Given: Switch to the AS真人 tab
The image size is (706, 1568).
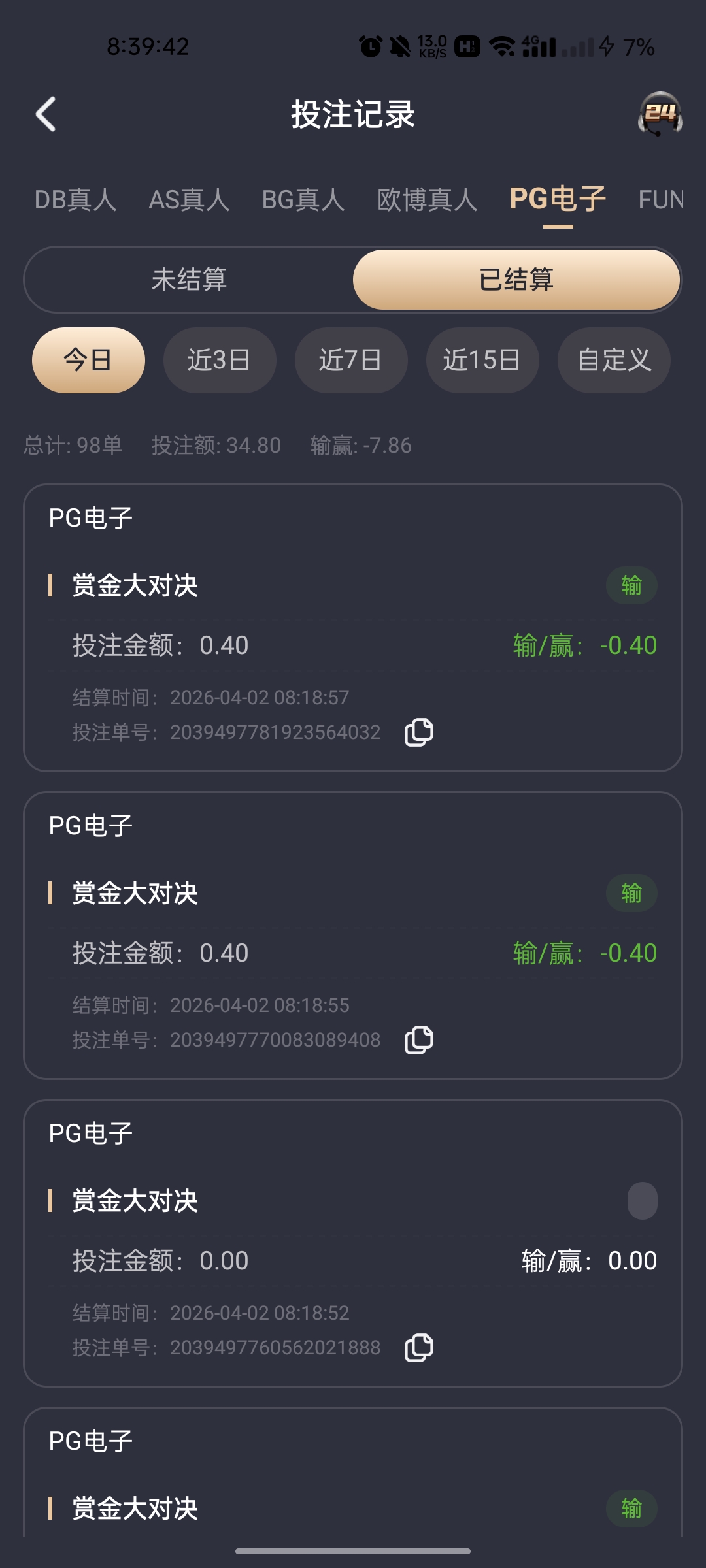Looking at the screenshot, I should coord(189,200).
